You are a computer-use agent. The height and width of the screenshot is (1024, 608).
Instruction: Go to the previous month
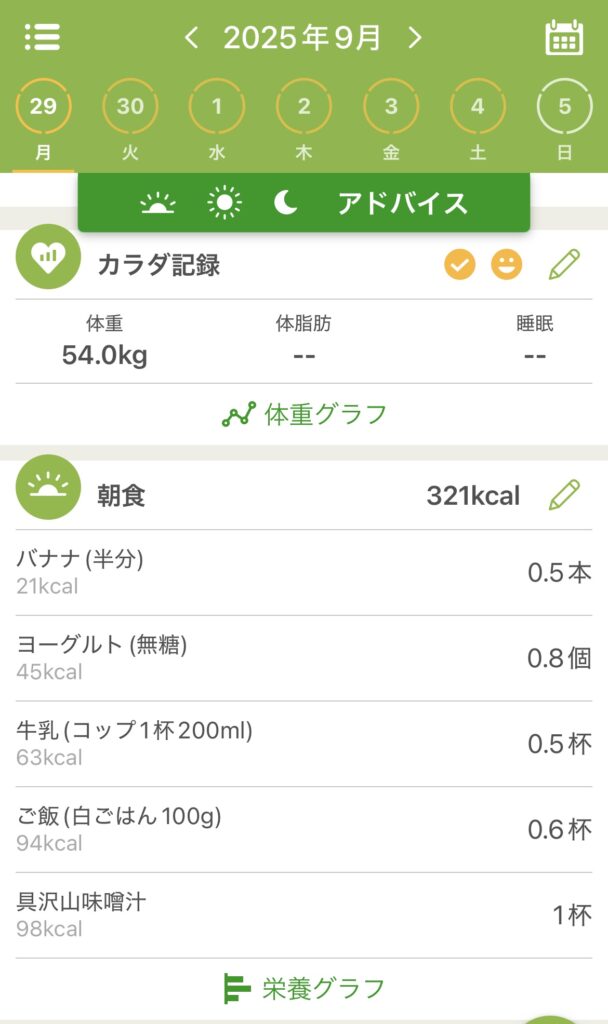pos(192,39)
